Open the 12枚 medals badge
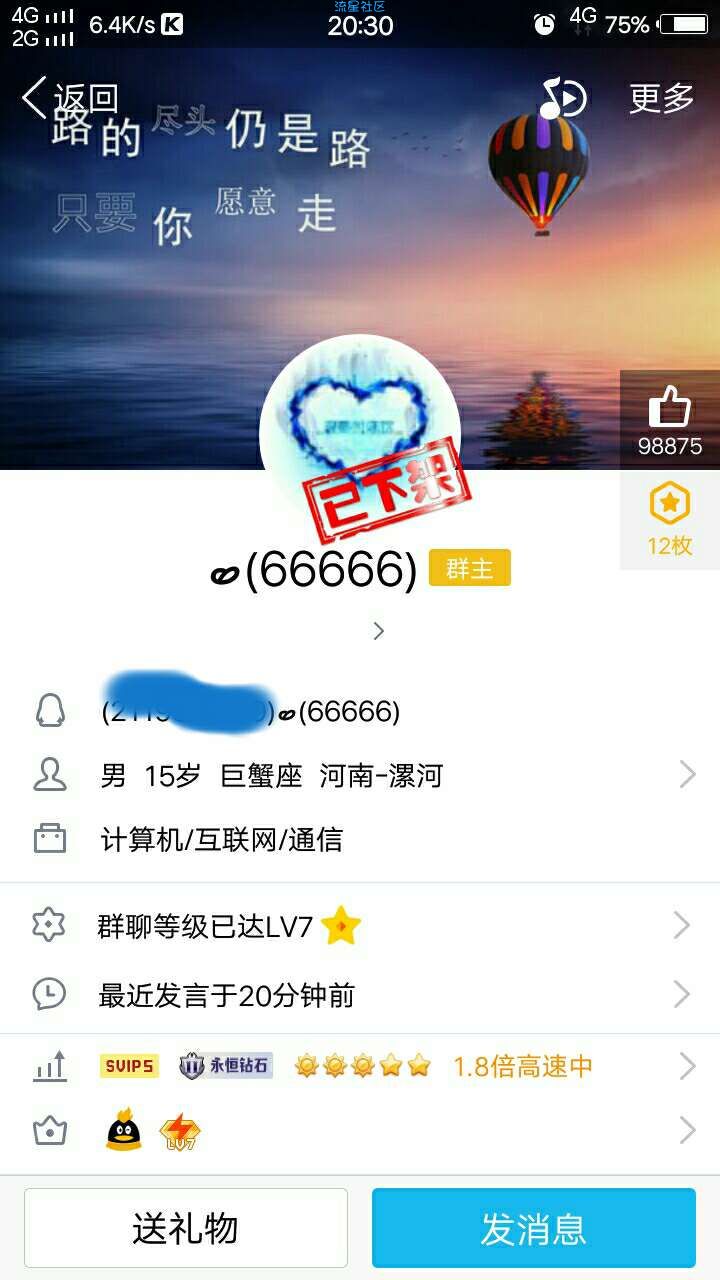720x1280 pixels. [669, 520]
